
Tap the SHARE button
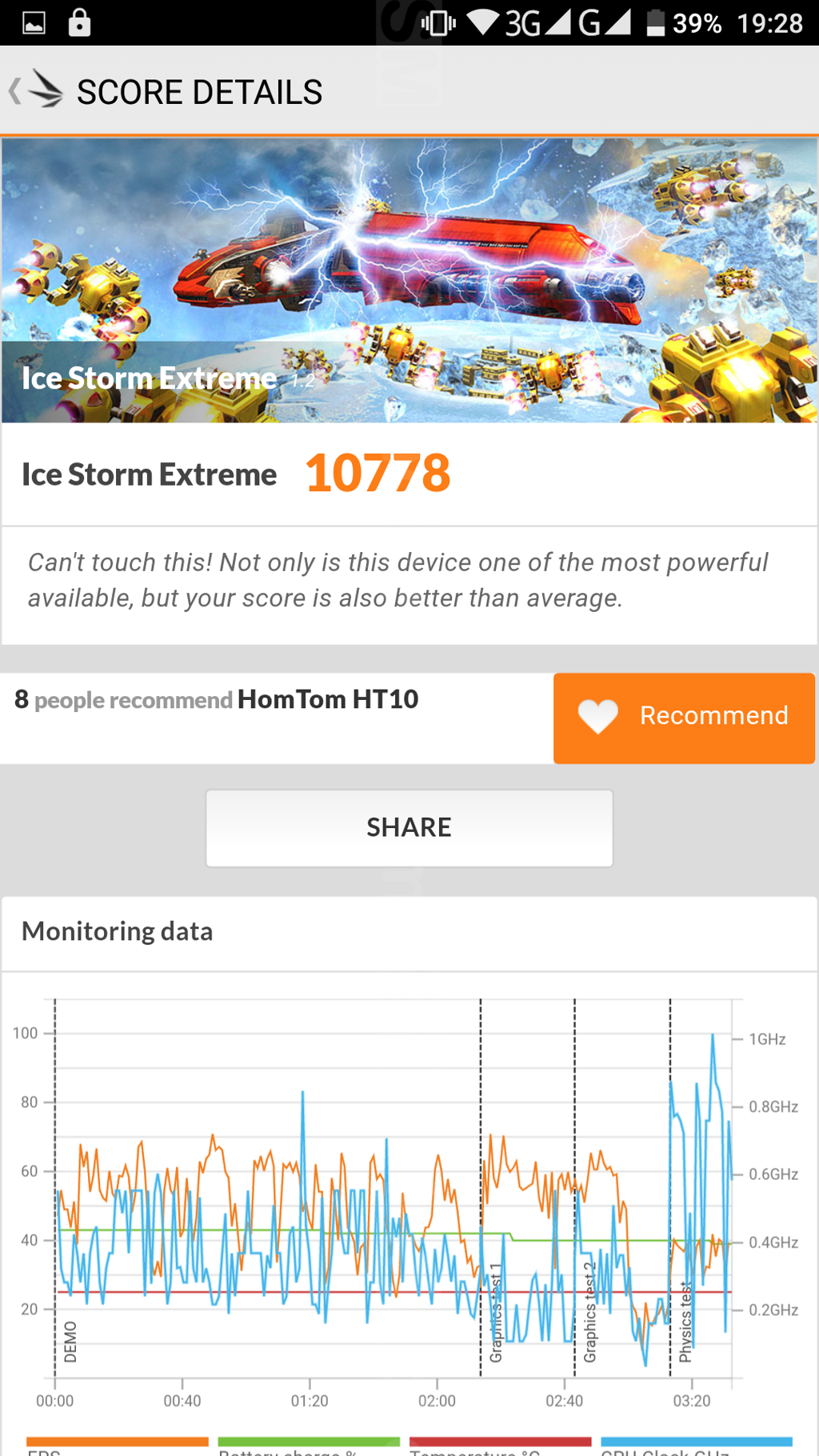409,827
